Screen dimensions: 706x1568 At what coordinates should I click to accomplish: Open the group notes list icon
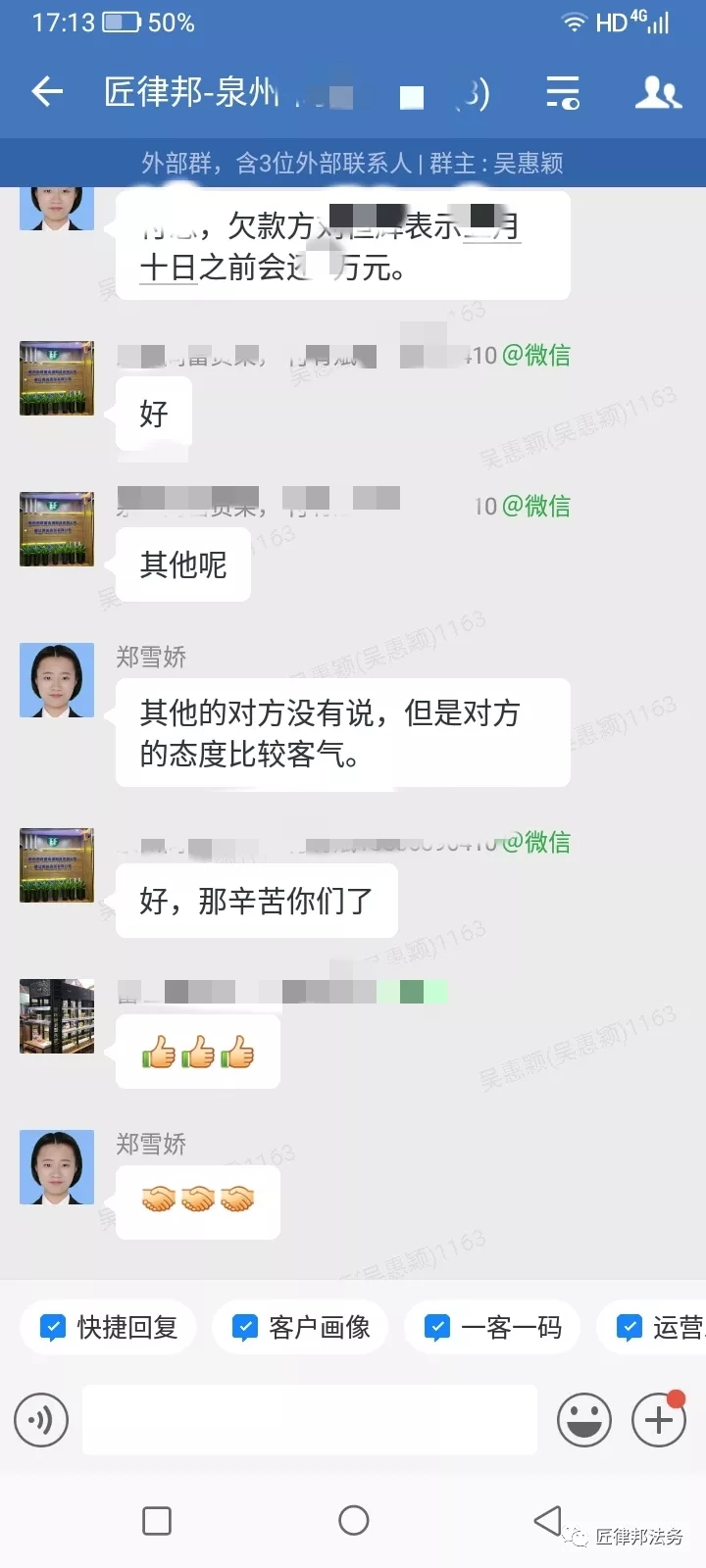point(563,93)
